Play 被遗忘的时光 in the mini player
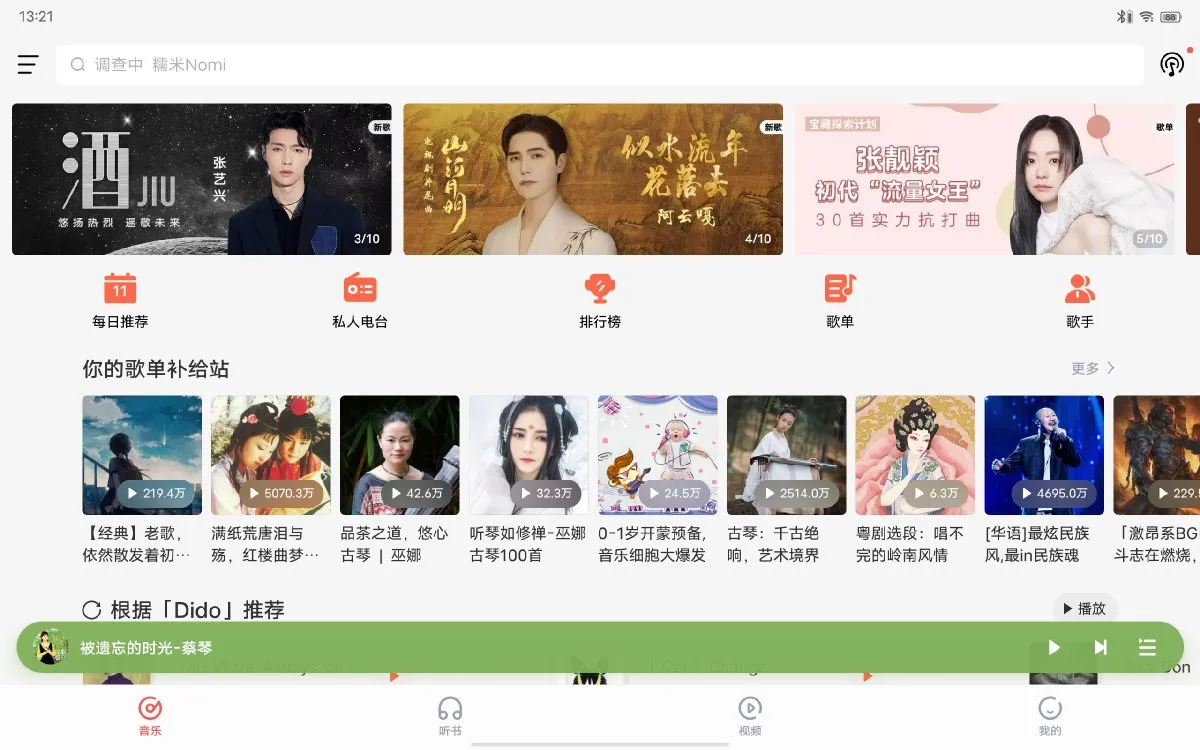The width and height of the screenshot is (1200, 750). click(x=1054, y=648)
